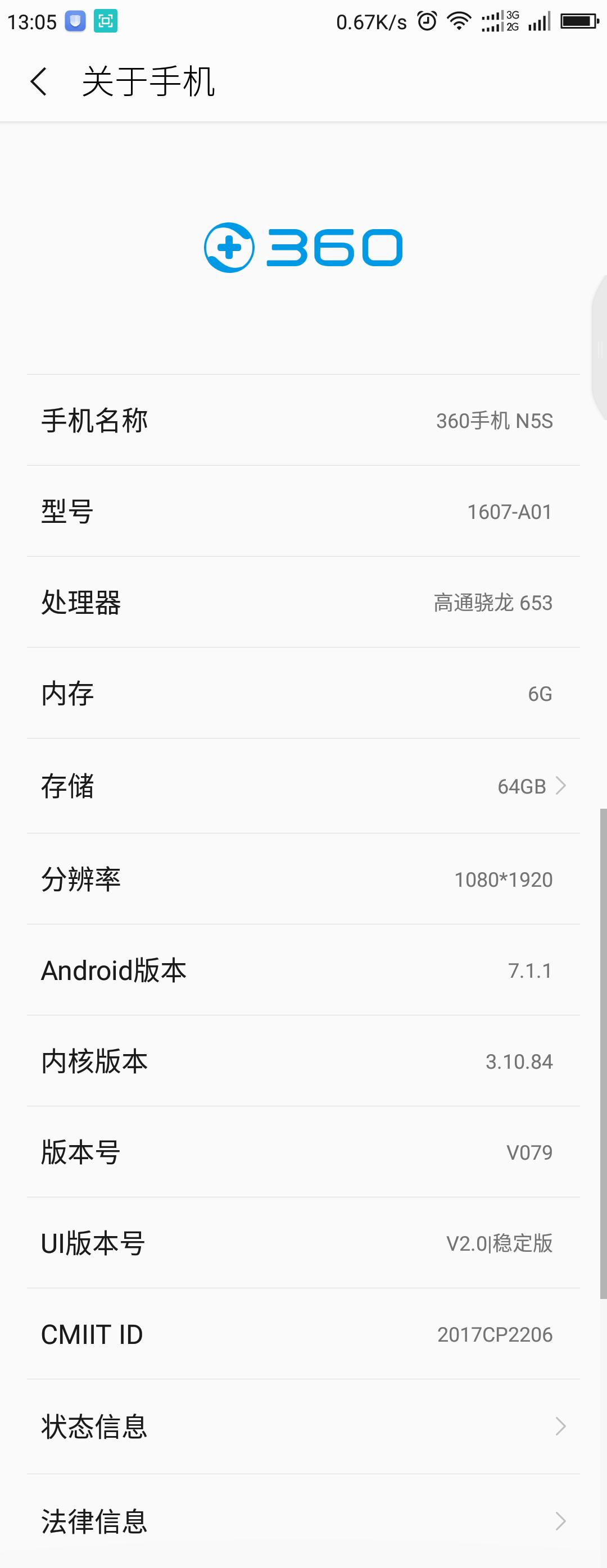The image size is (607, 1568).
Task: Tap the Android版本 row showing 7.1.1
Action: tap(303, 970)
